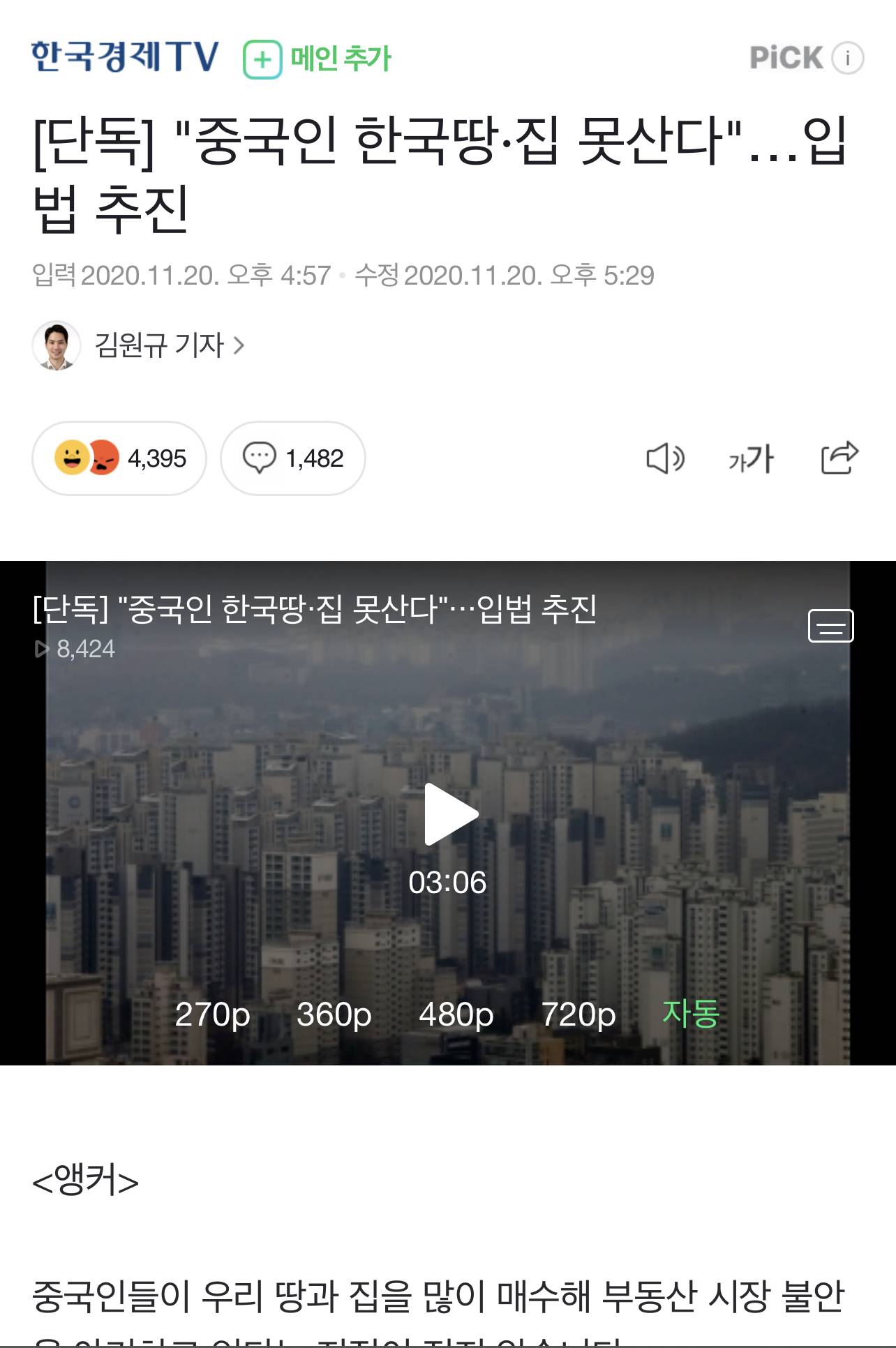Switch video quality to 480p
This screenshot has width=896, height=1348.
pyautogui.click(x=456, y=1014)
